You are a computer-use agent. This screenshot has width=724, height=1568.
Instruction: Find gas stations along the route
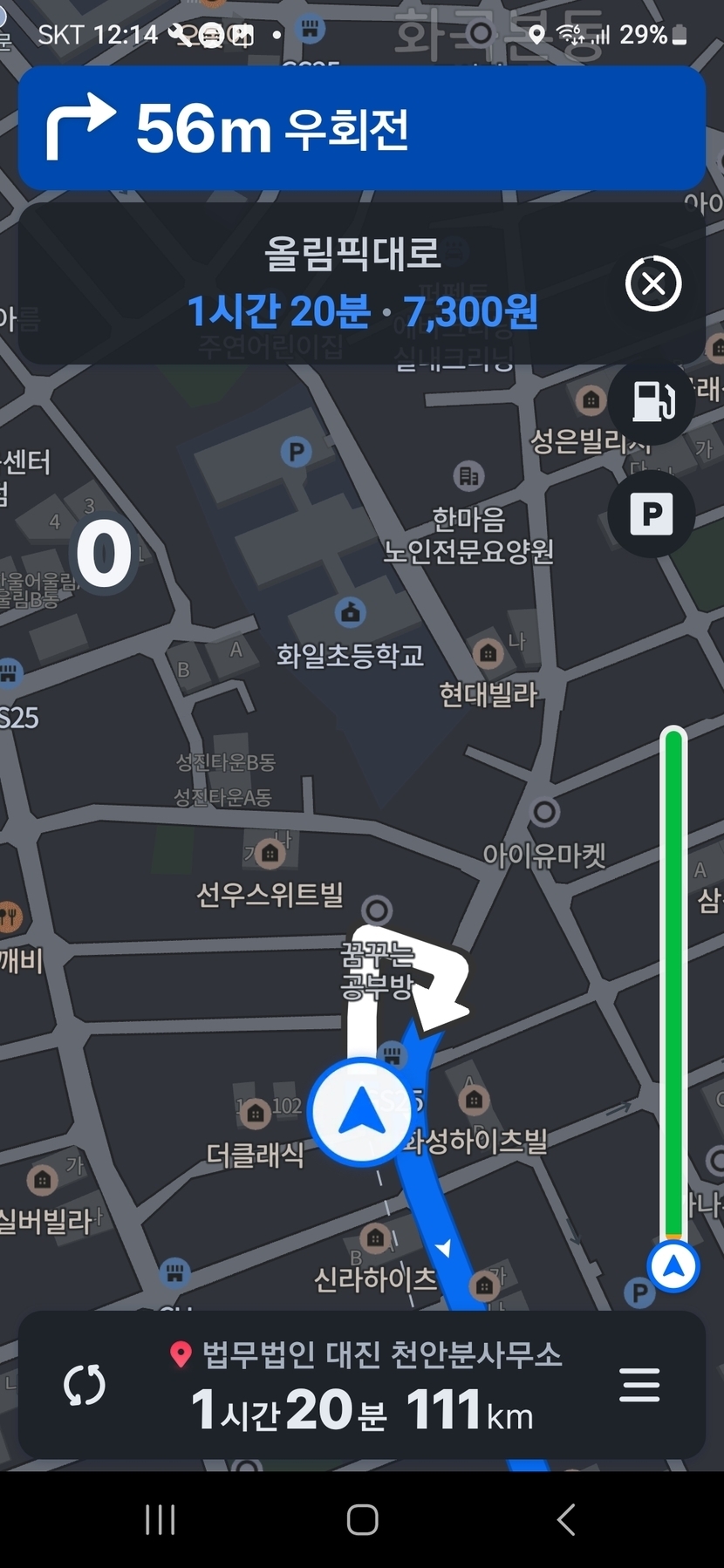(652, 402)
